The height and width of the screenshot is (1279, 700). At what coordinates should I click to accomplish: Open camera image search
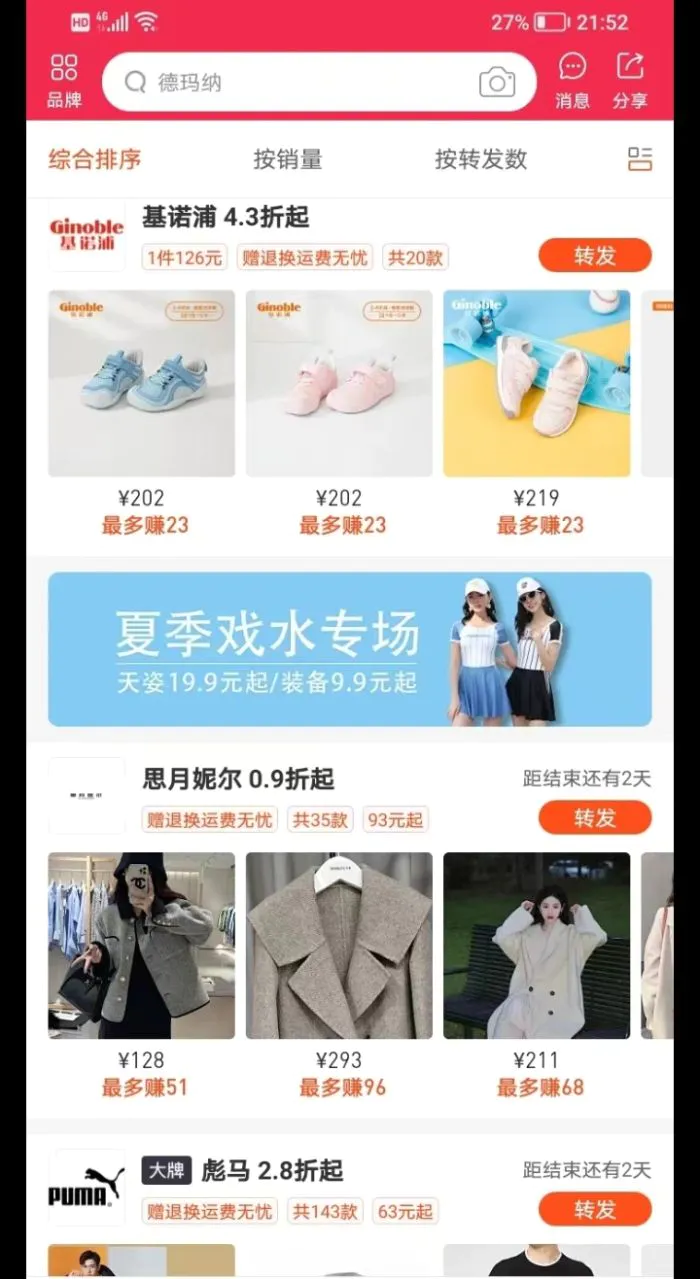pyautogui.click(x=497, y=82)
